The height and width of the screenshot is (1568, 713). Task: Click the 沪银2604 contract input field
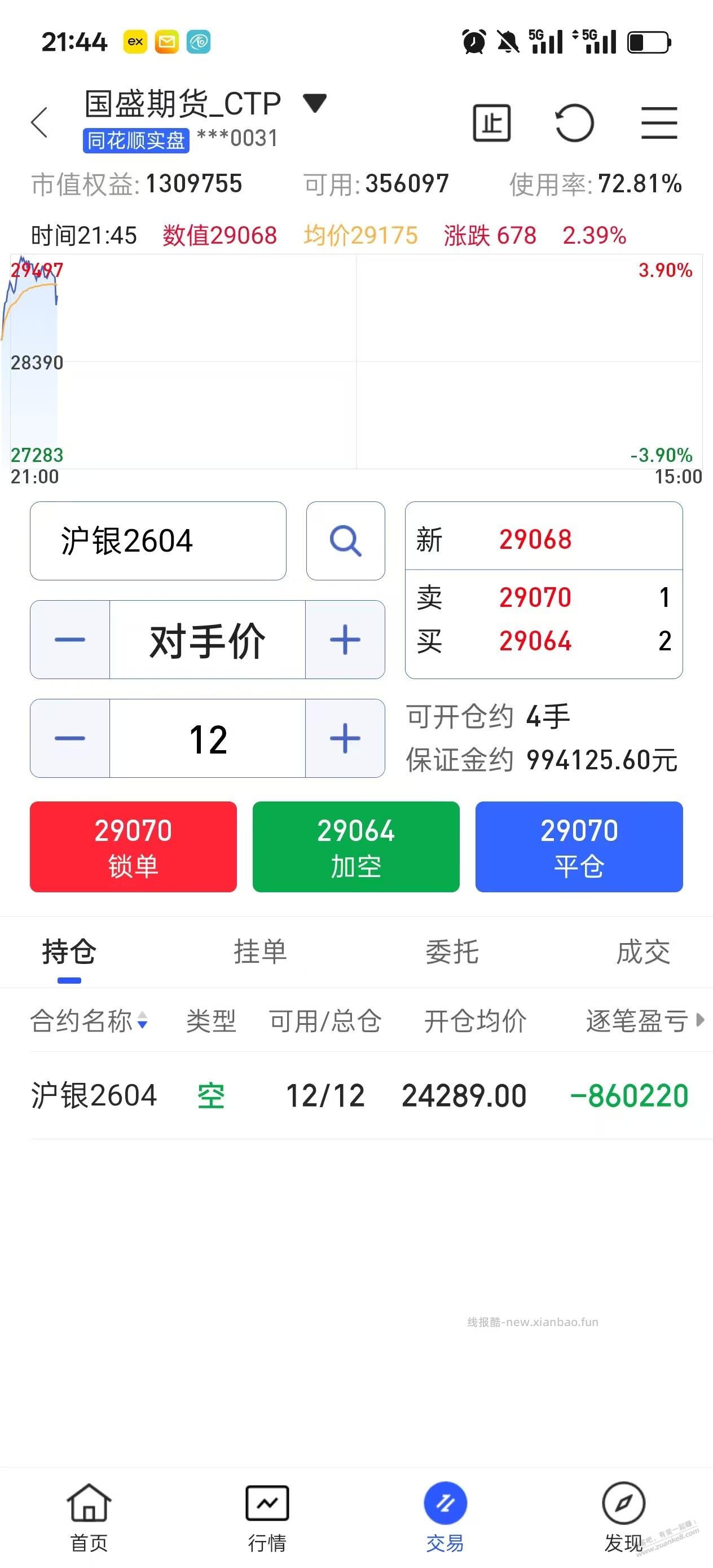coord(158,540)
